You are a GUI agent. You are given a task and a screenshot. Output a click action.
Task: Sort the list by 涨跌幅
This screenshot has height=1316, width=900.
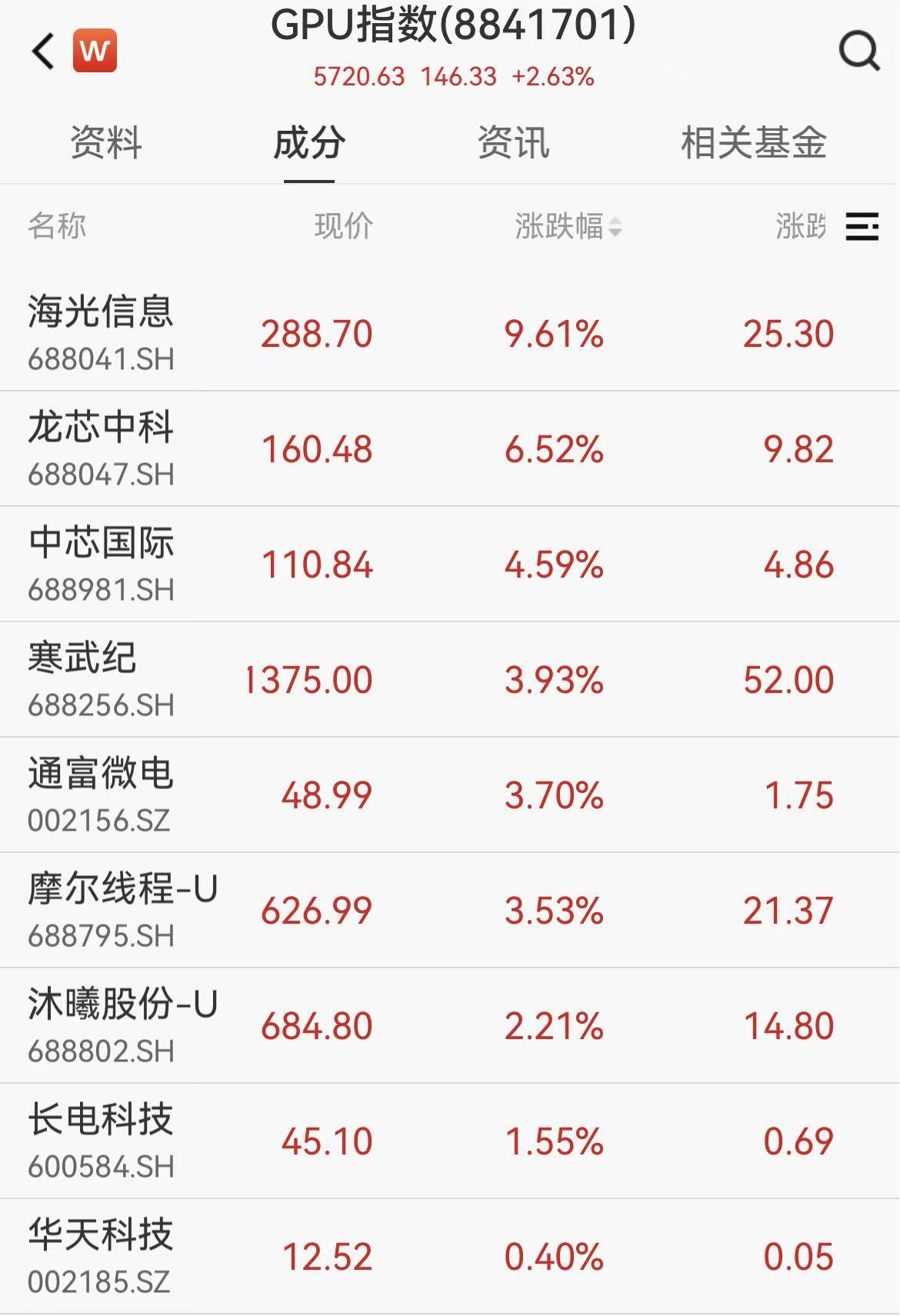(568, 227)
